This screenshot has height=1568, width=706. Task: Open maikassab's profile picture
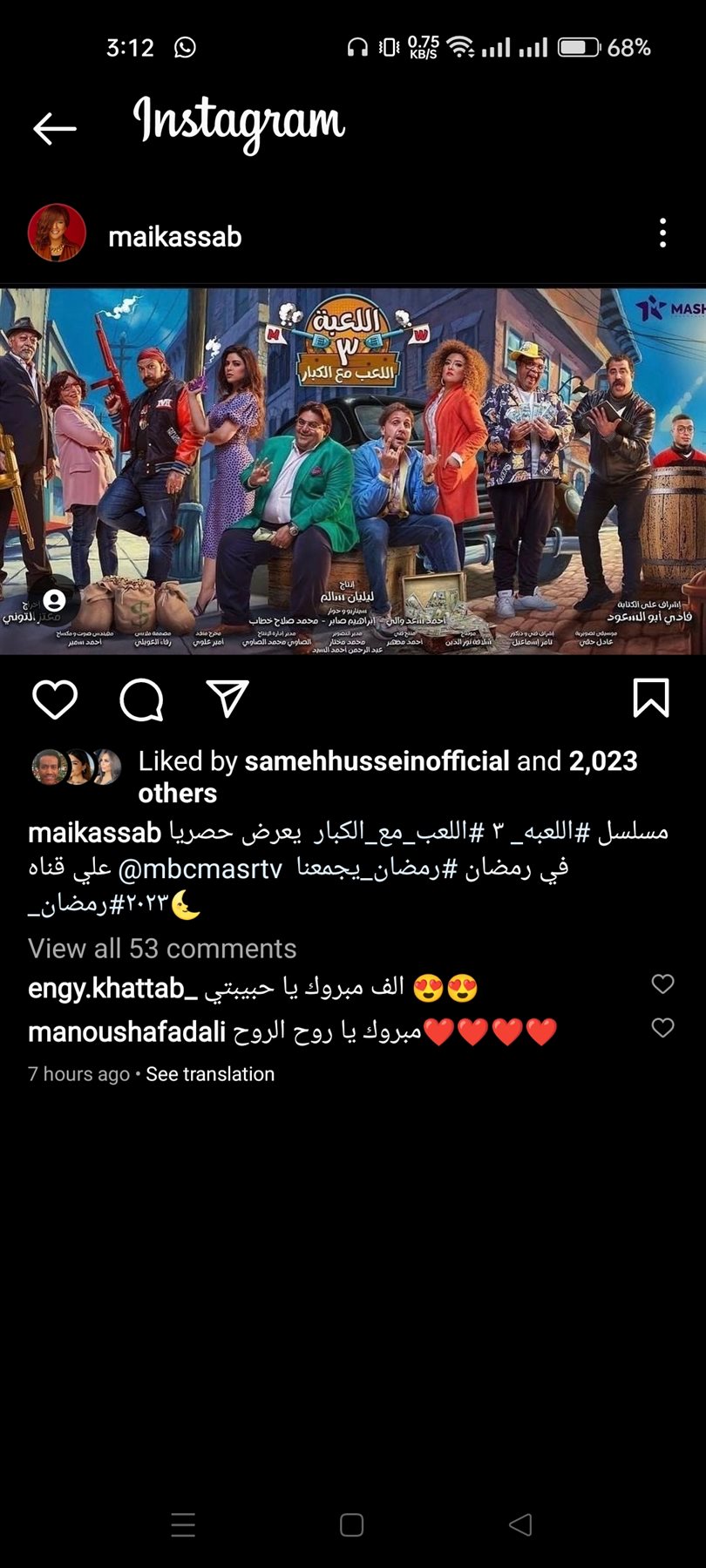58,233
